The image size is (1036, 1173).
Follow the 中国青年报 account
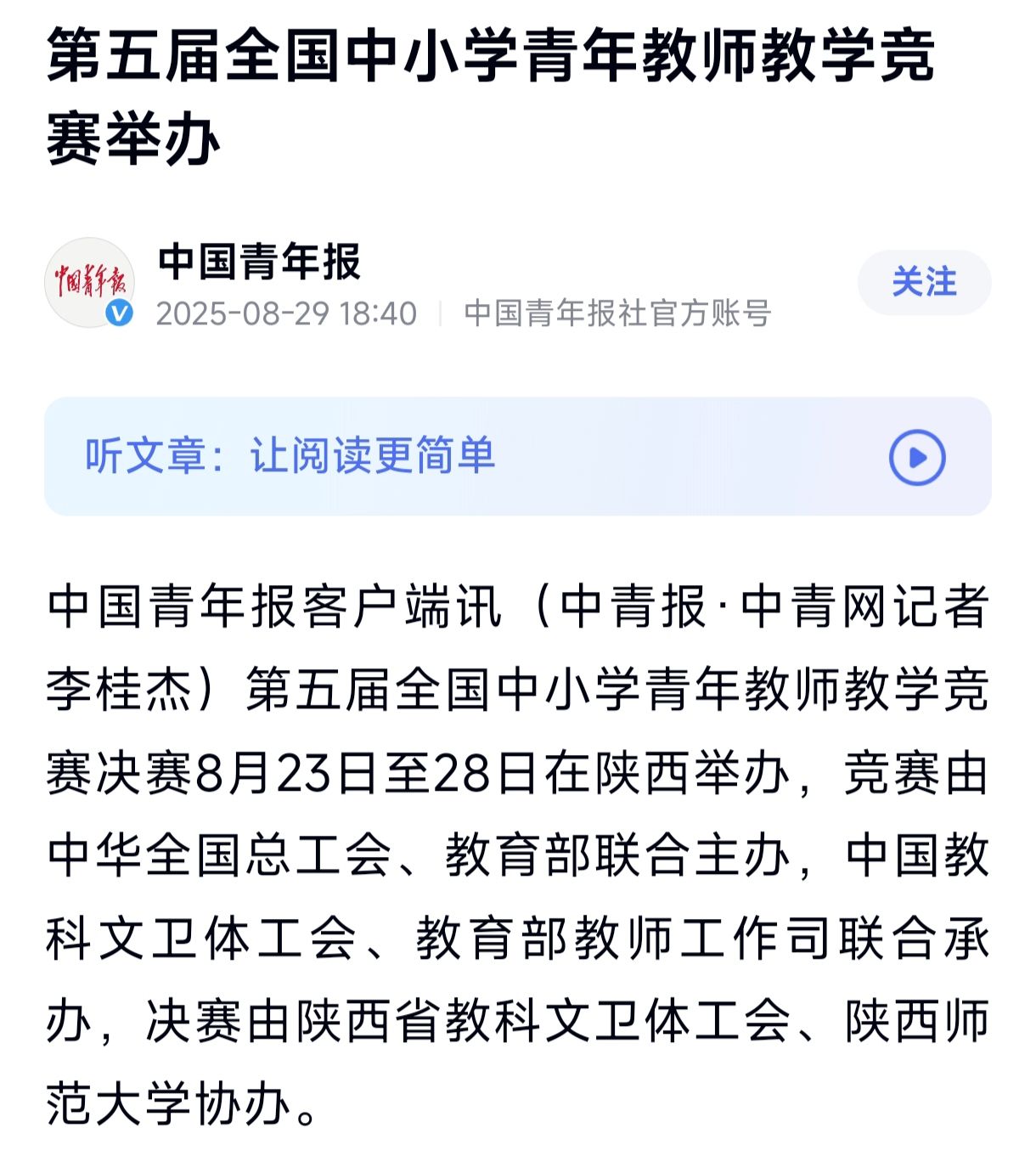pyautogui.click(x=924, y=282)
